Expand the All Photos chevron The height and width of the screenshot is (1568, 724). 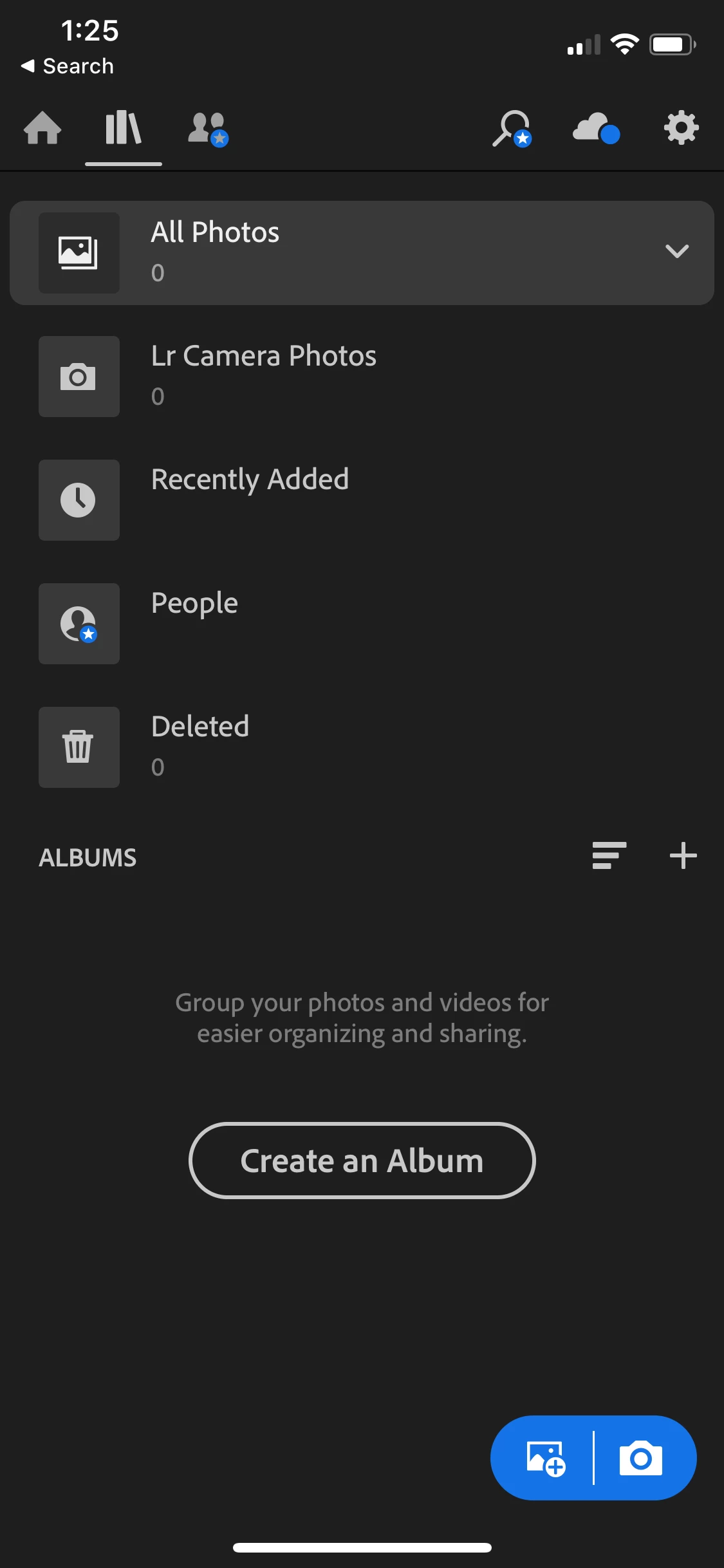point(677,251)
